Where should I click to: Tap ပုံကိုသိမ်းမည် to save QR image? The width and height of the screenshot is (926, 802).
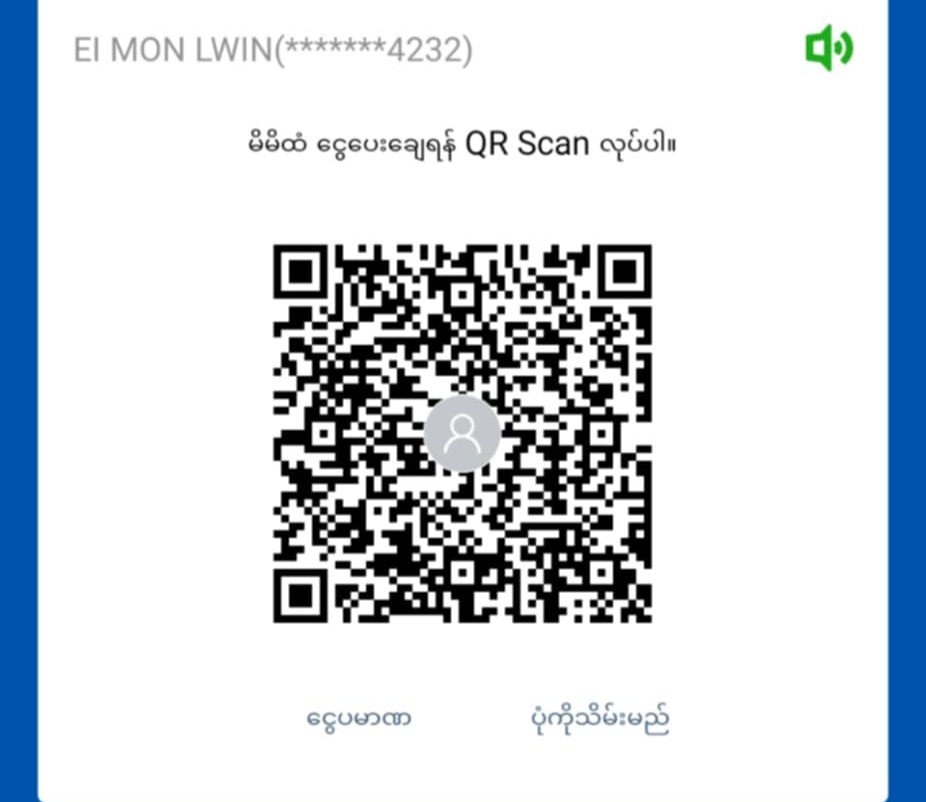[x=599, y=718]
